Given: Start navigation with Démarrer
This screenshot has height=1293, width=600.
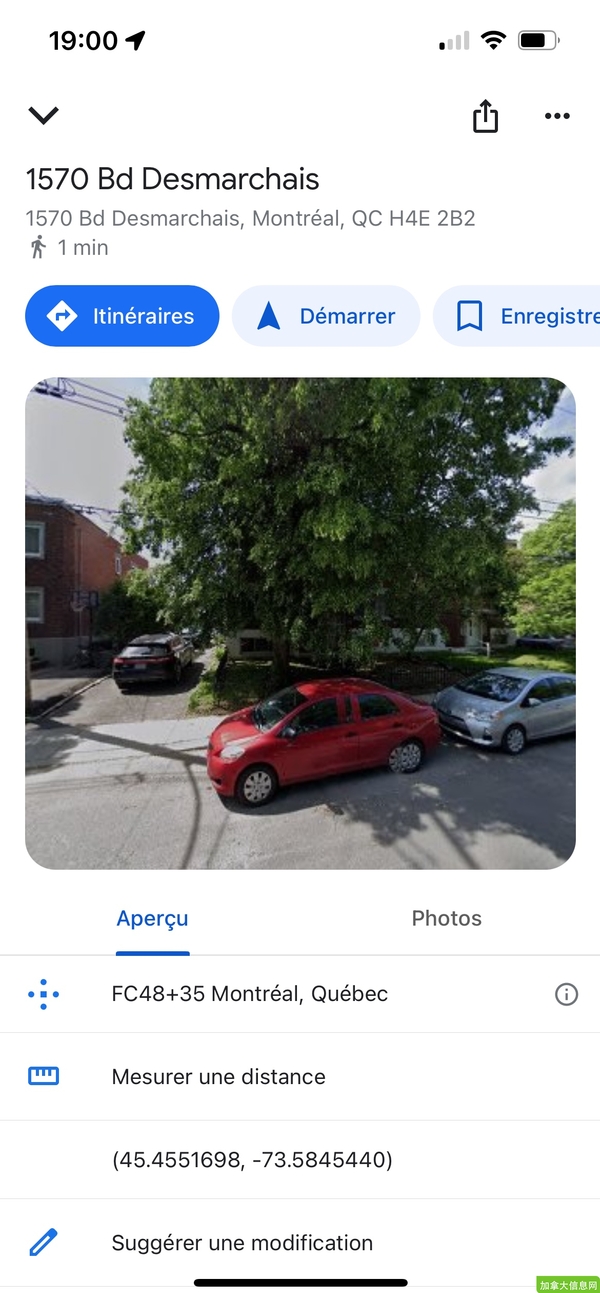Looking at the screenshot, I should [x=326, y=316].
